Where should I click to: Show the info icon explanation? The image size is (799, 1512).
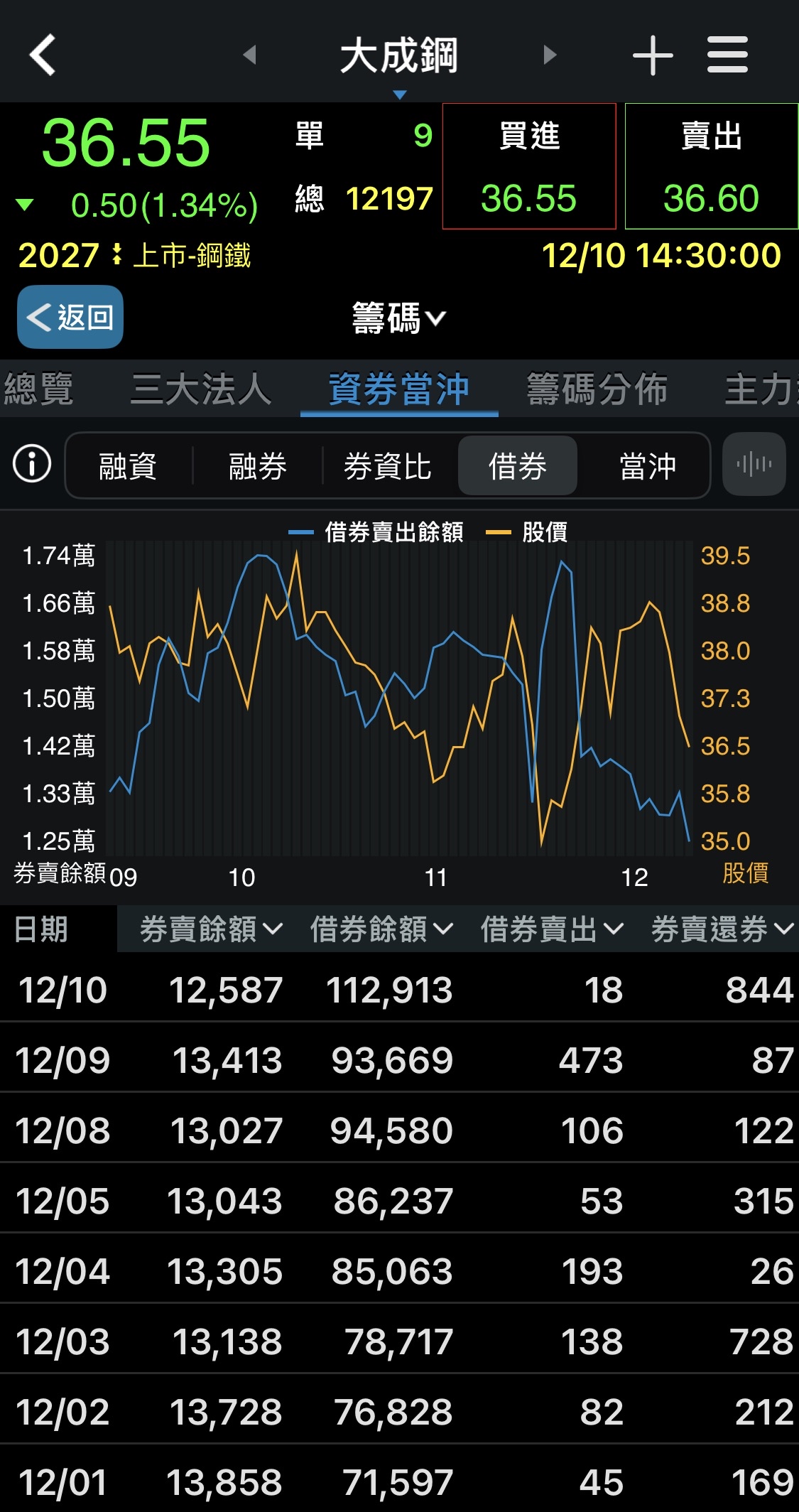coord(32,465)
